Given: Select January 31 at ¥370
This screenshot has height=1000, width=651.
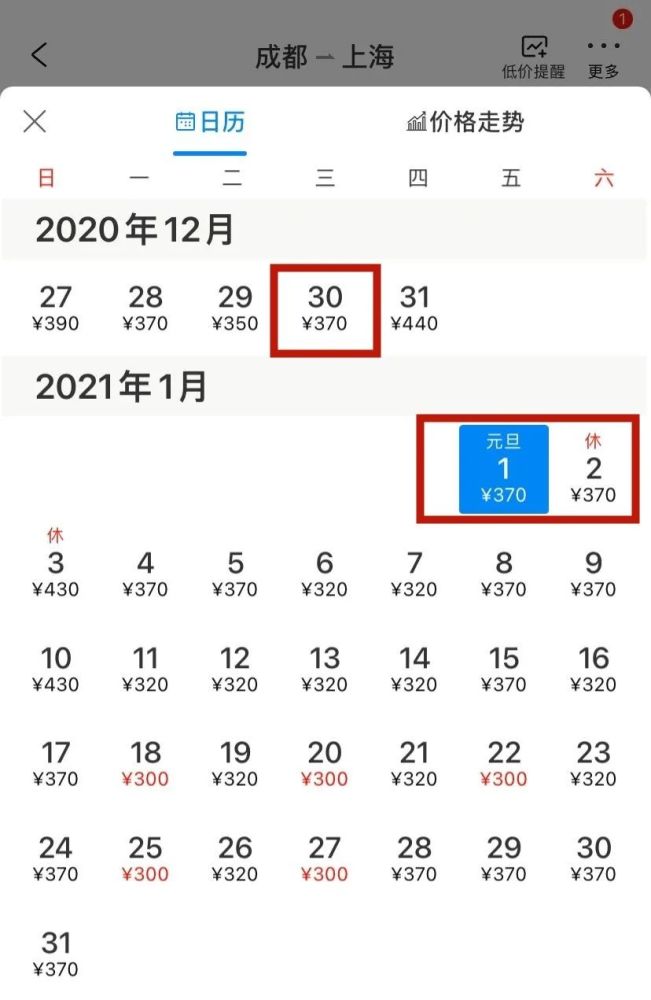Looking at the screenshot, I should pos(56,954).
